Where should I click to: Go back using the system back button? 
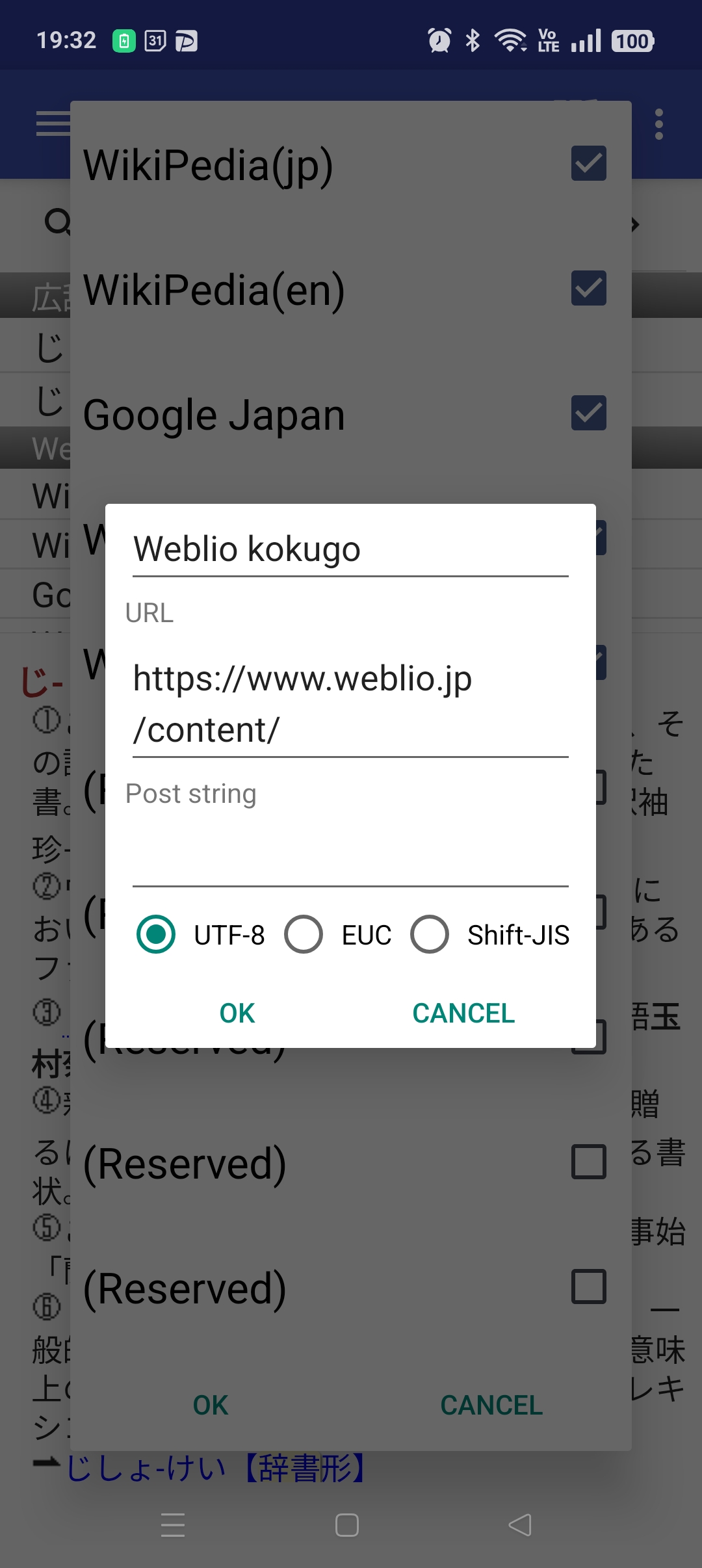pos(520,1525)
